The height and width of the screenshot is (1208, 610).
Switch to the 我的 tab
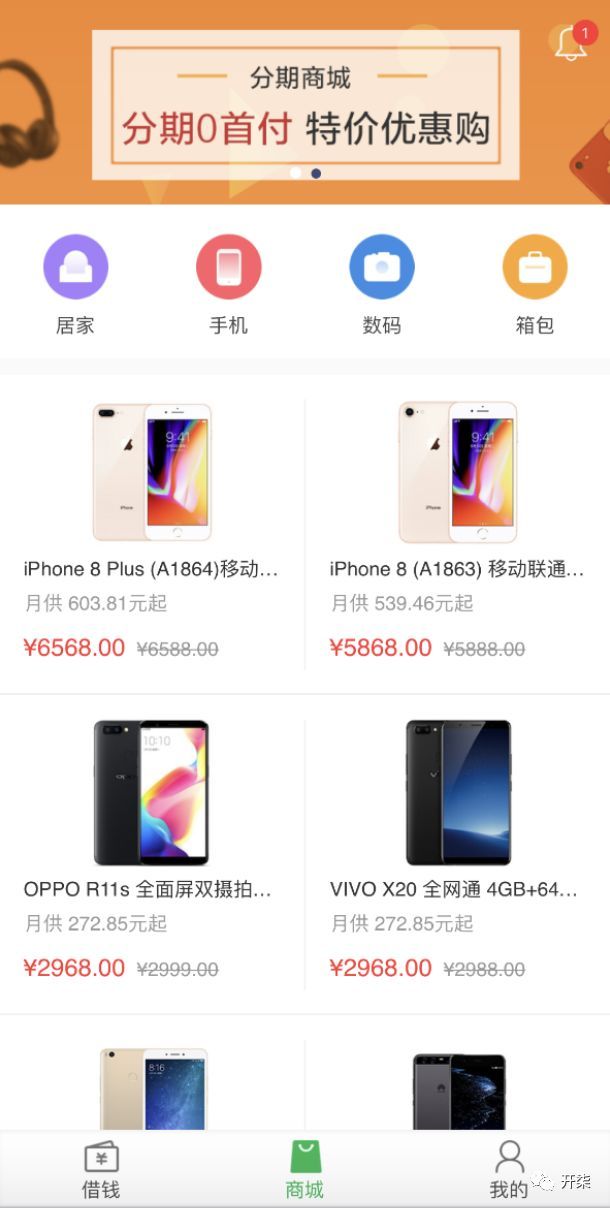point(508,1169)
